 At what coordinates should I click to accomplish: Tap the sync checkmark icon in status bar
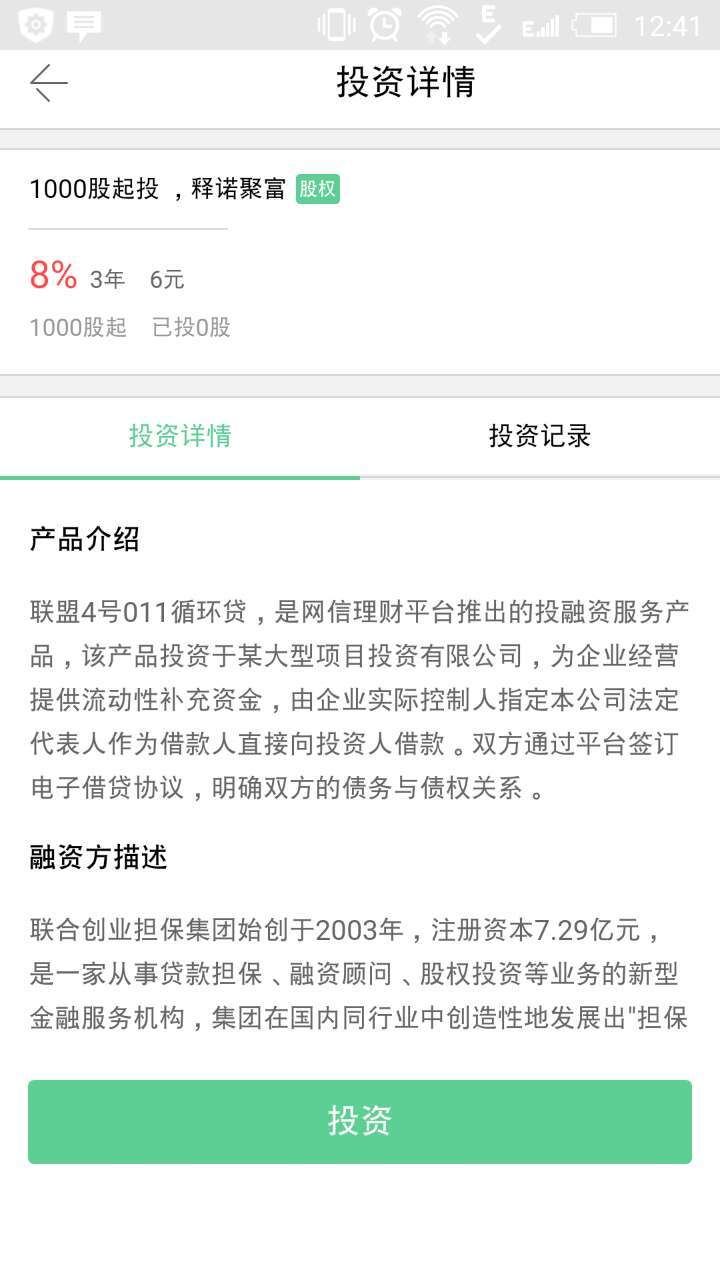pos(487,25)
